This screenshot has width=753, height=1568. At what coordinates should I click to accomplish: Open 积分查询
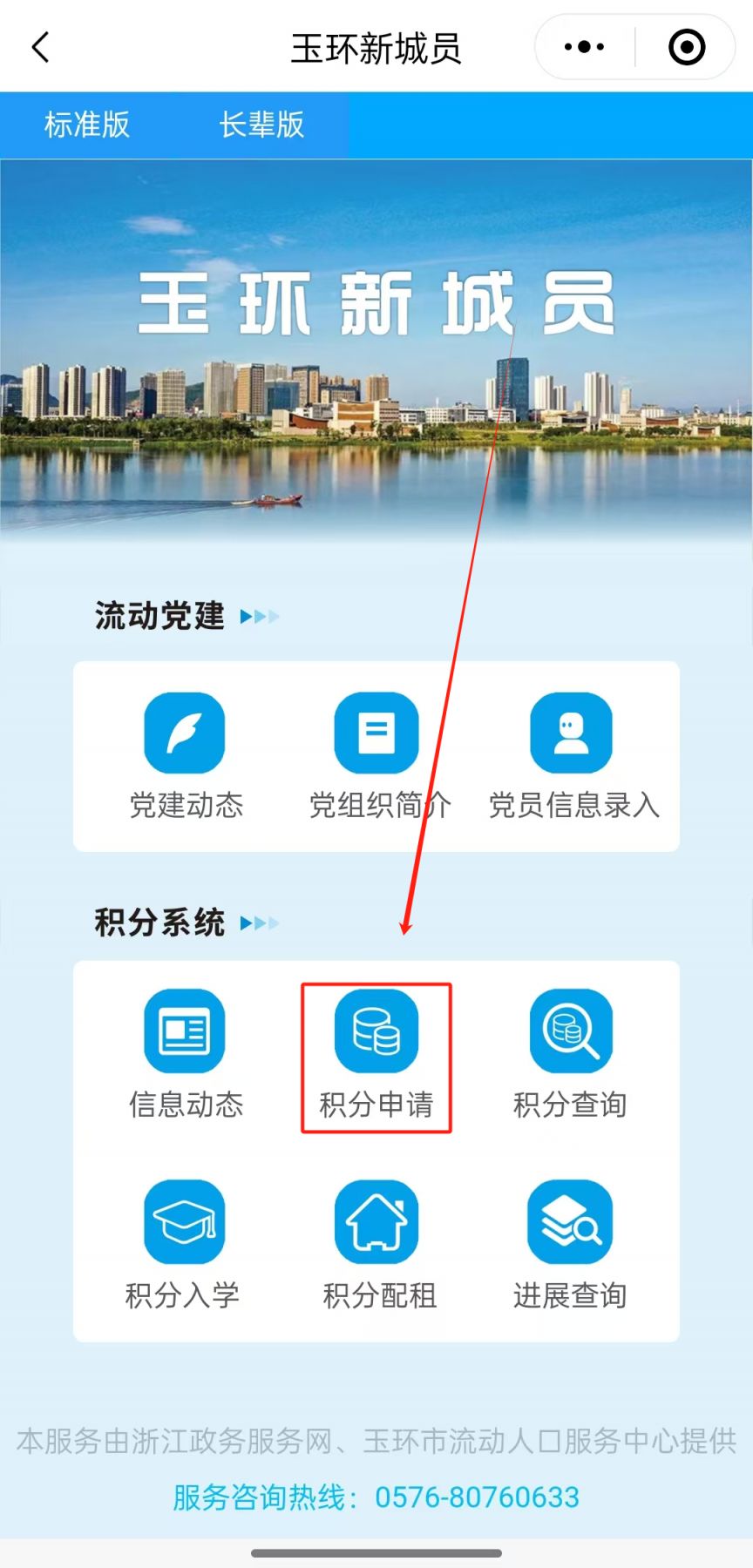[571, 1054]
